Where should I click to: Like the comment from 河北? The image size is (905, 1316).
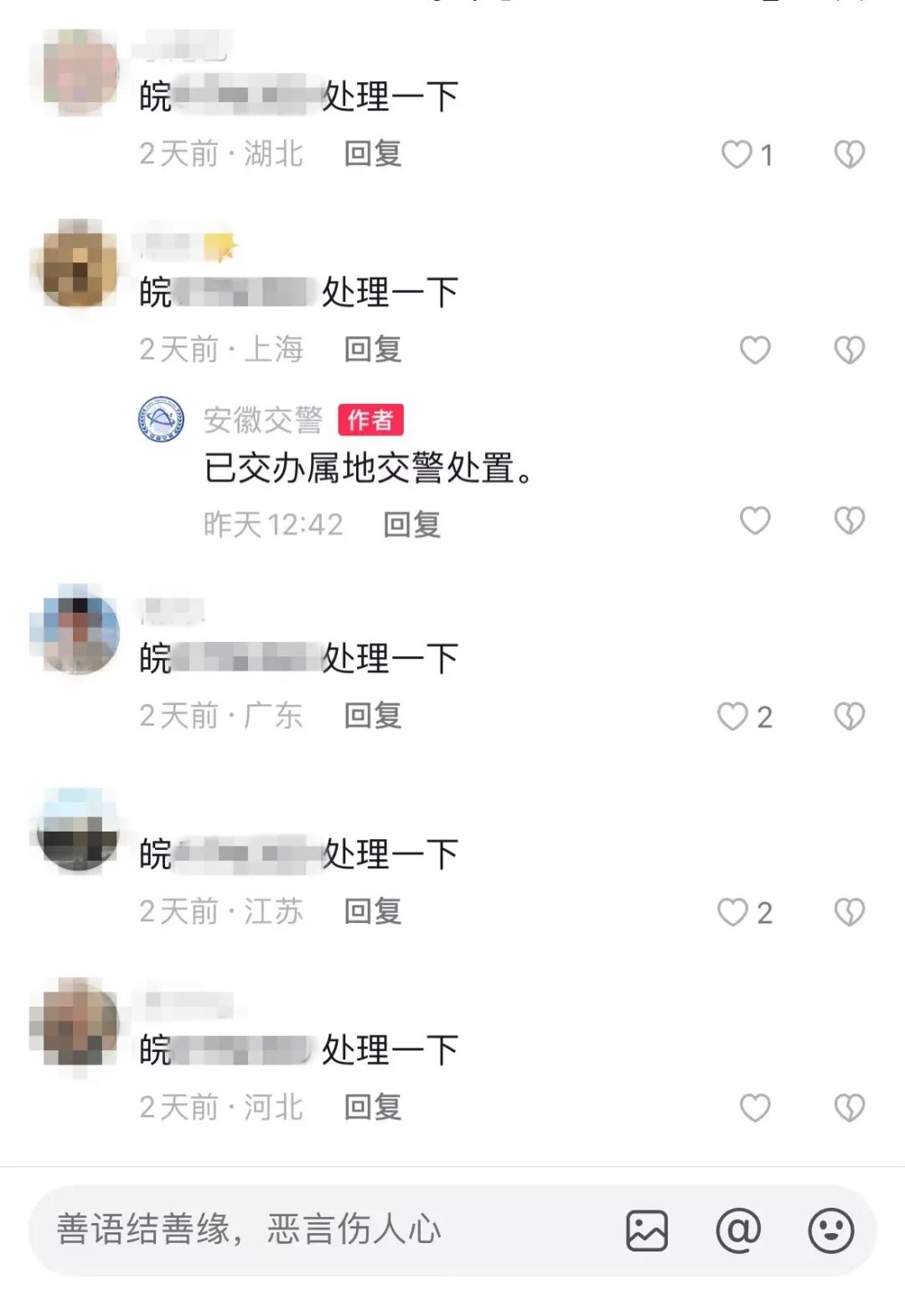click(x=754, y=1108)
